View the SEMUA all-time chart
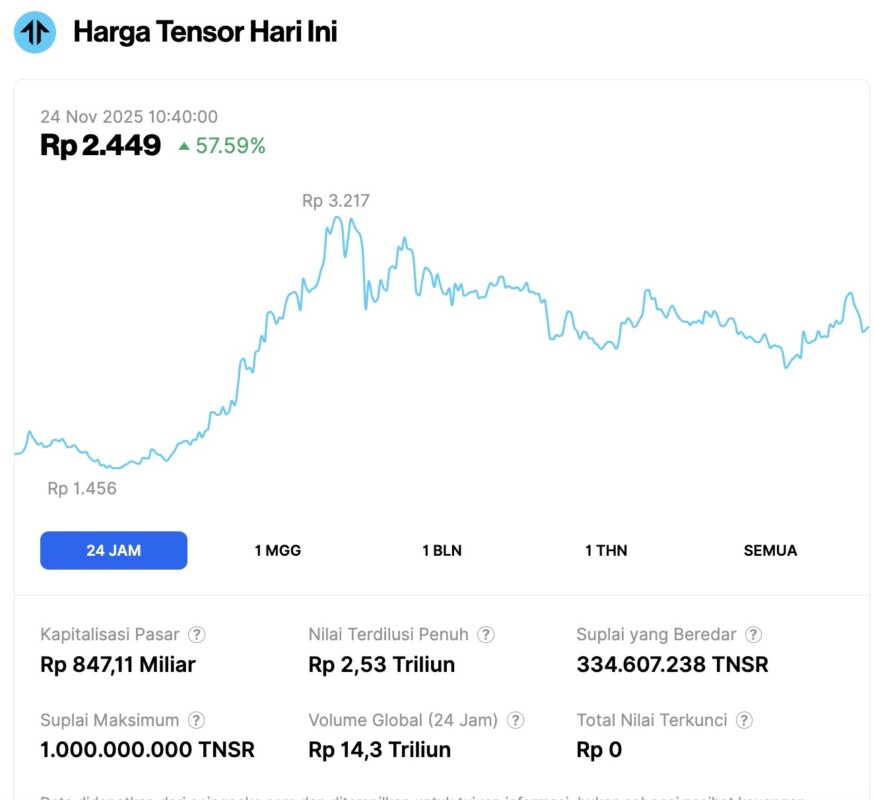 click(770, 550)
